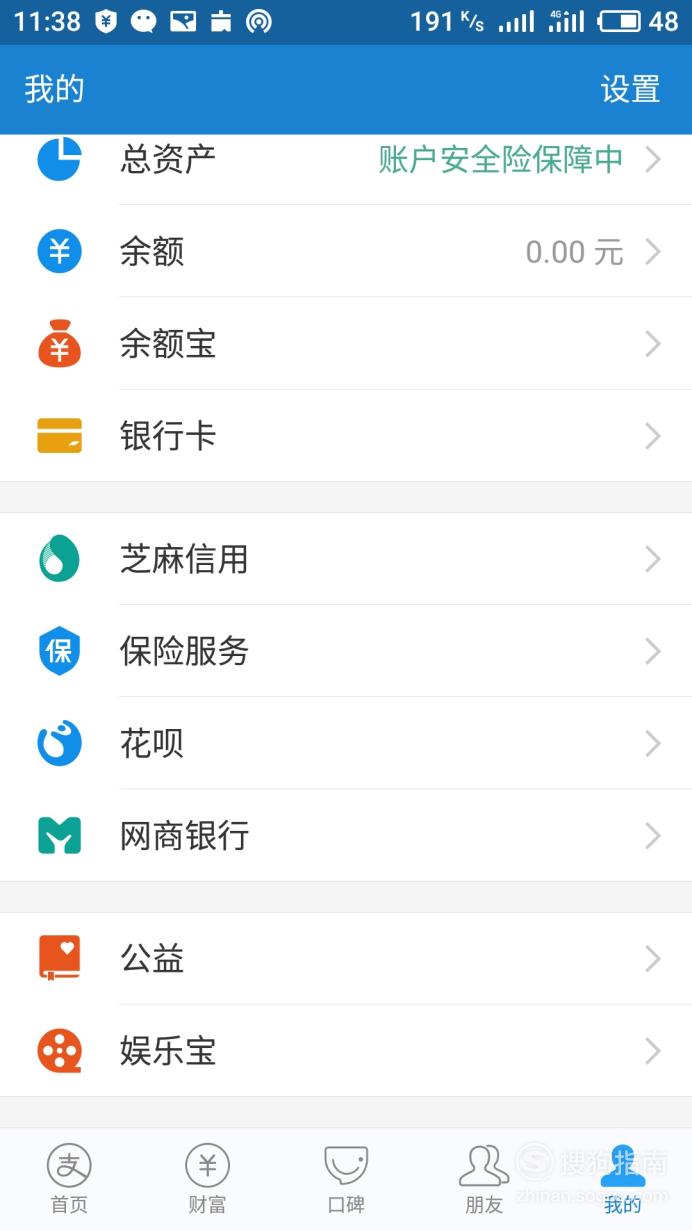Open 设置 in the top bar
This screenshot has height=1230, width=692.
(630, 89)
